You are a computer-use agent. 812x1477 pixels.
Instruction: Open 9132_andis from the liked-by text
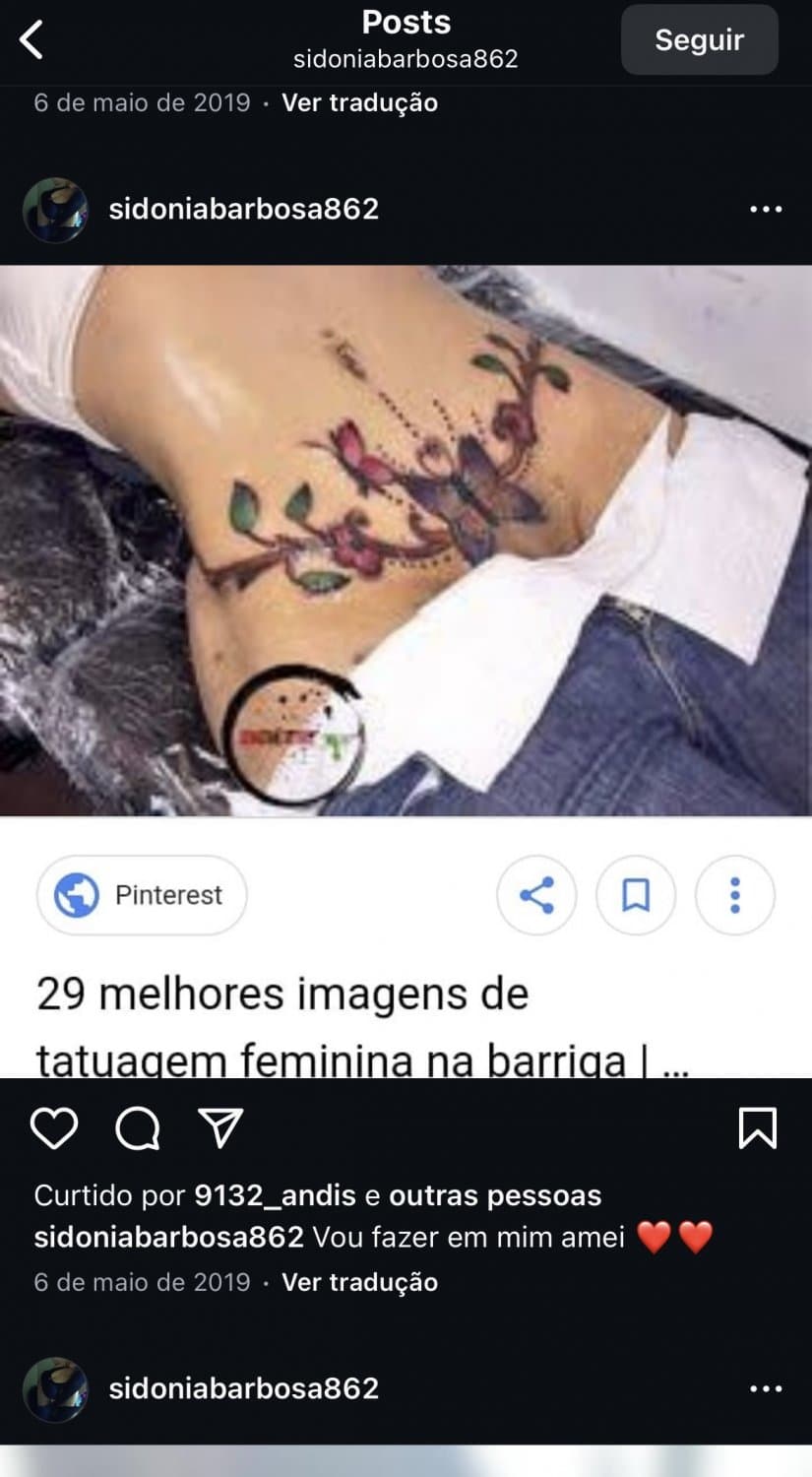point(275,1196)
